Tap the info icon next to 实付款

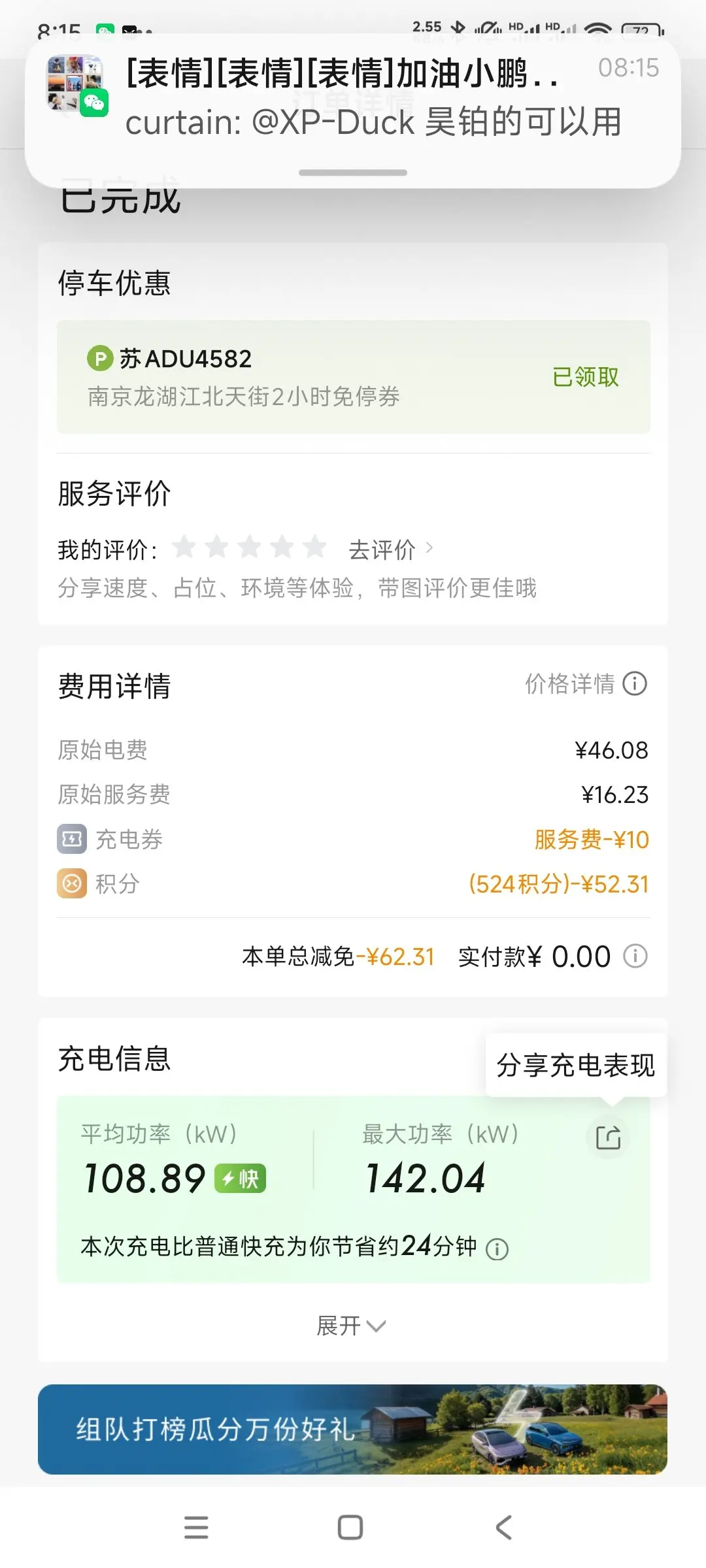635,956
